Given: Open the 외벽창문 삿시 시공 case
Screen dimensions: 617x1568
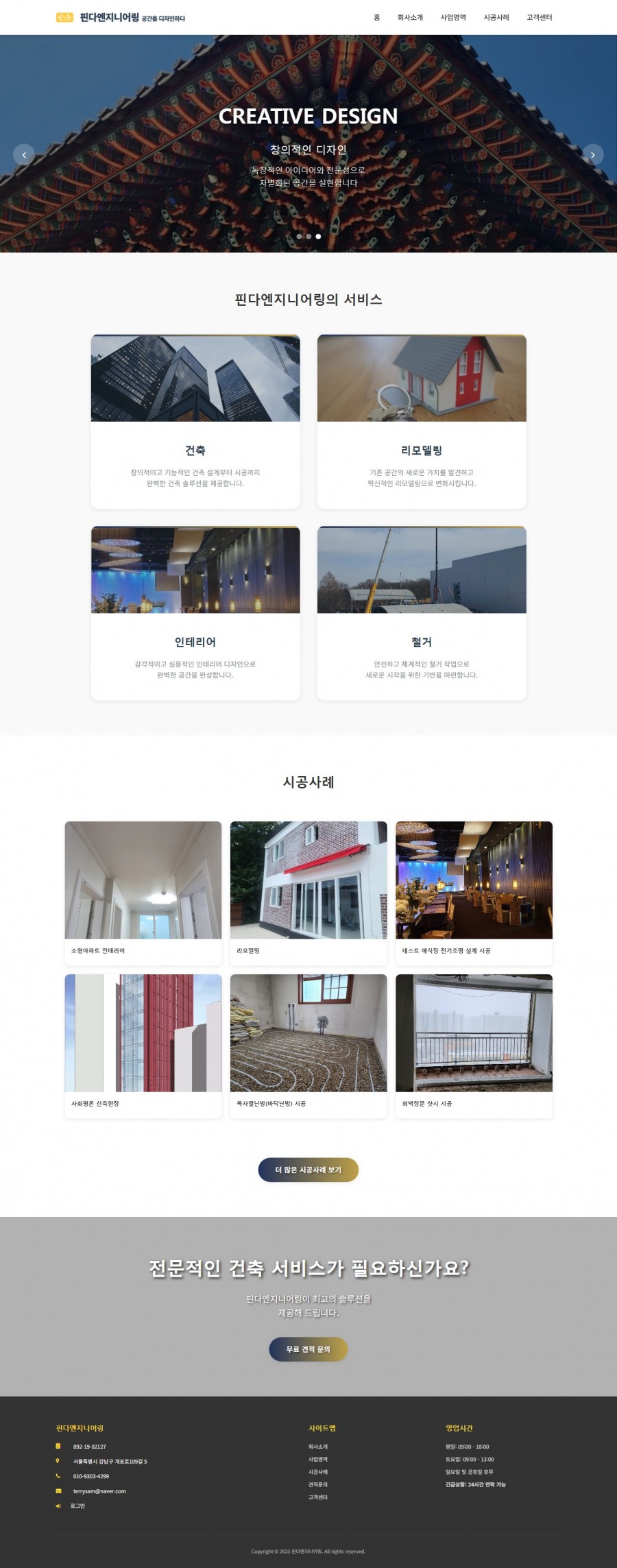Looking at the screenshot, I should click(474, 1044).
